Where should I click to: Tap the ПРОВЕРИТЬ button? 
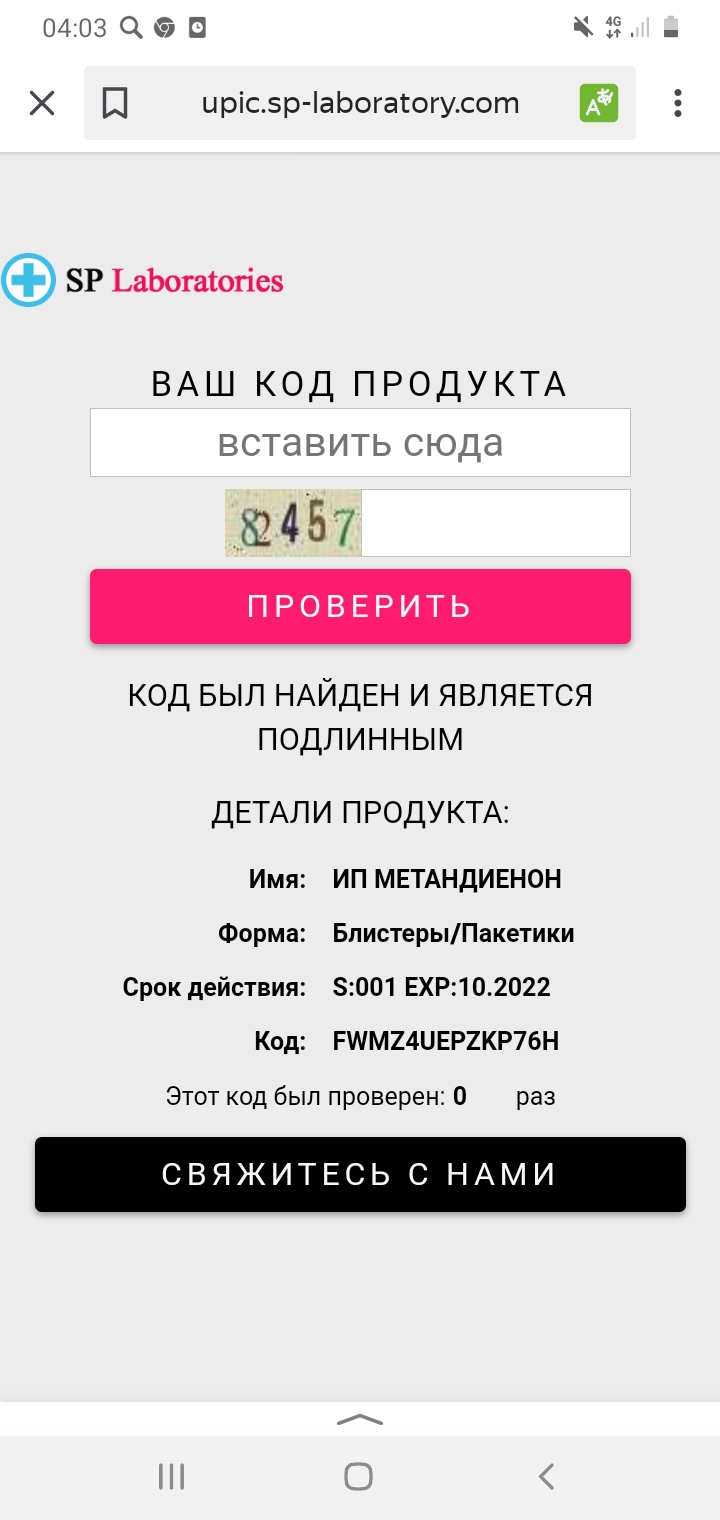pos(360,606)
